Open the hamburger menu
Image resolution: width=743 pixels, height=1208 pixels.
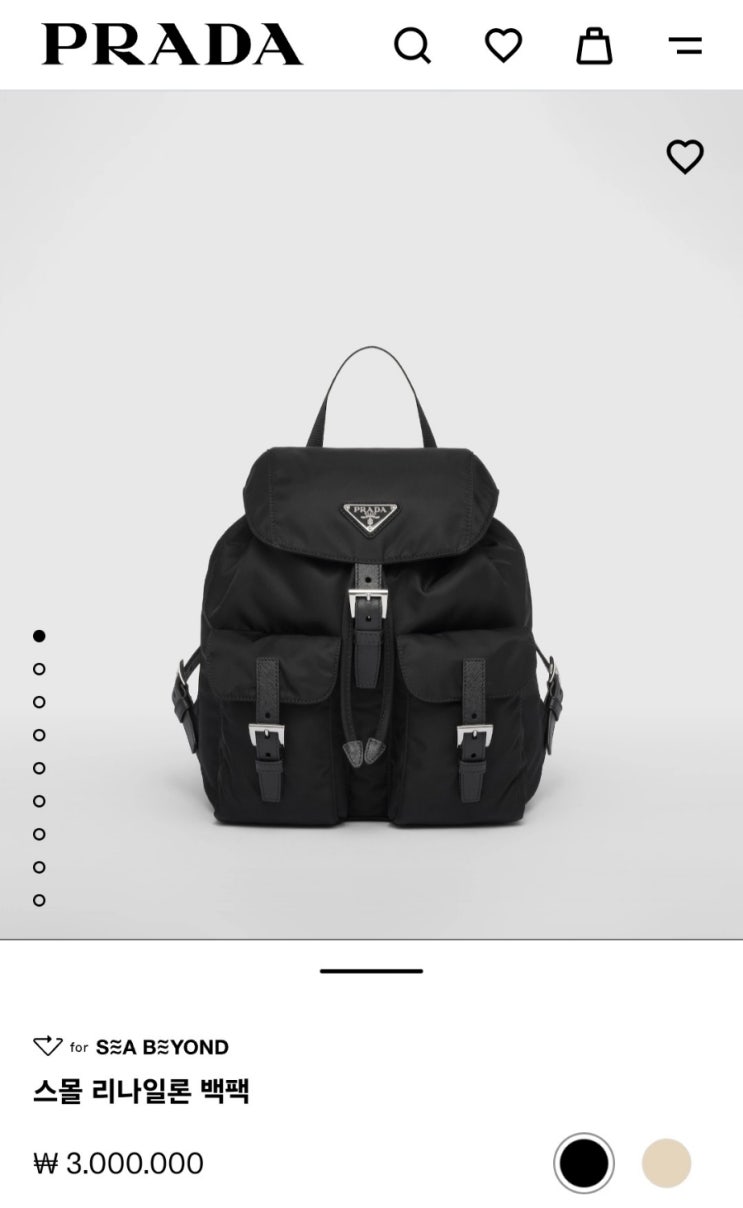point(685,45)
